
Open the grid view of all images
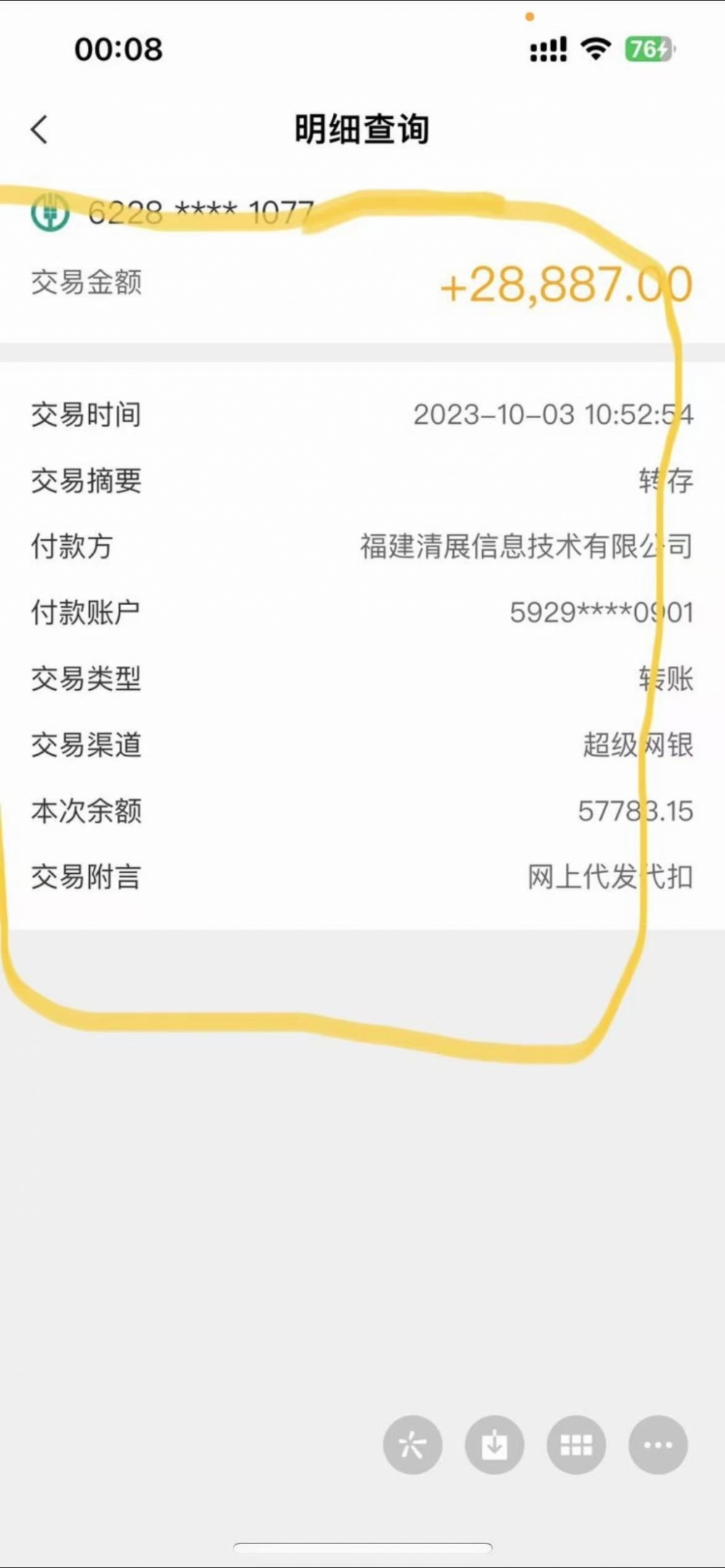576,1445
